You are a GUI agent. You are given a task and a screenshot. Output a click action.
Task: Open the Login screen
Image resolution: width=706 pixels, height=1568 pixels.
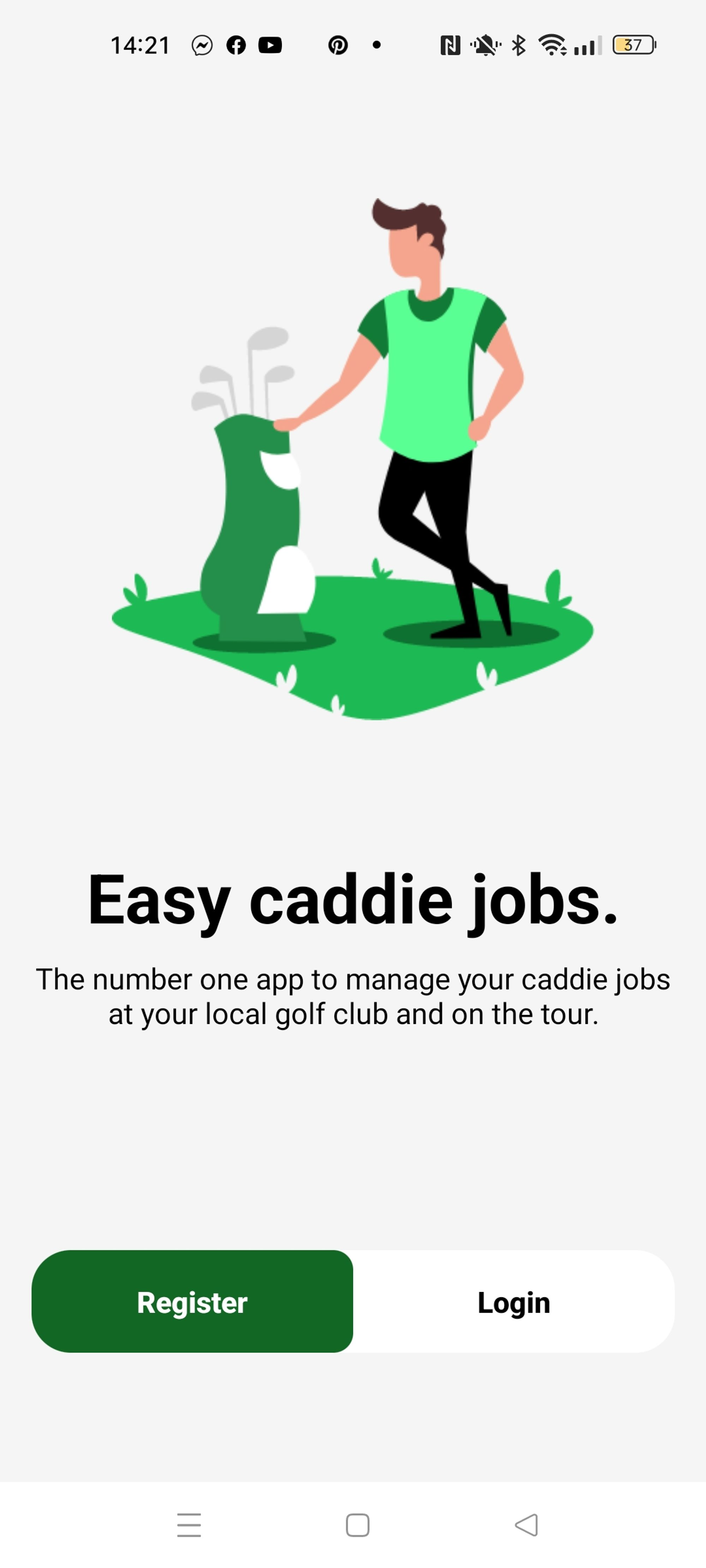coord(514,1302)
